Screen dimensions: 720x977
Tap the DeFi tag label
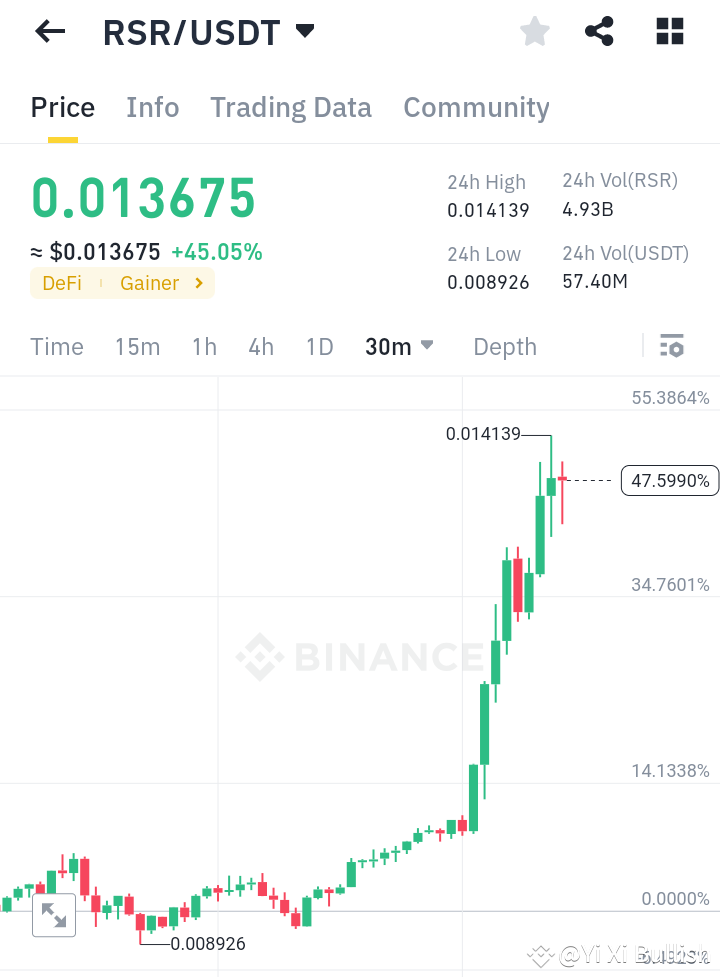pos(62,283)
